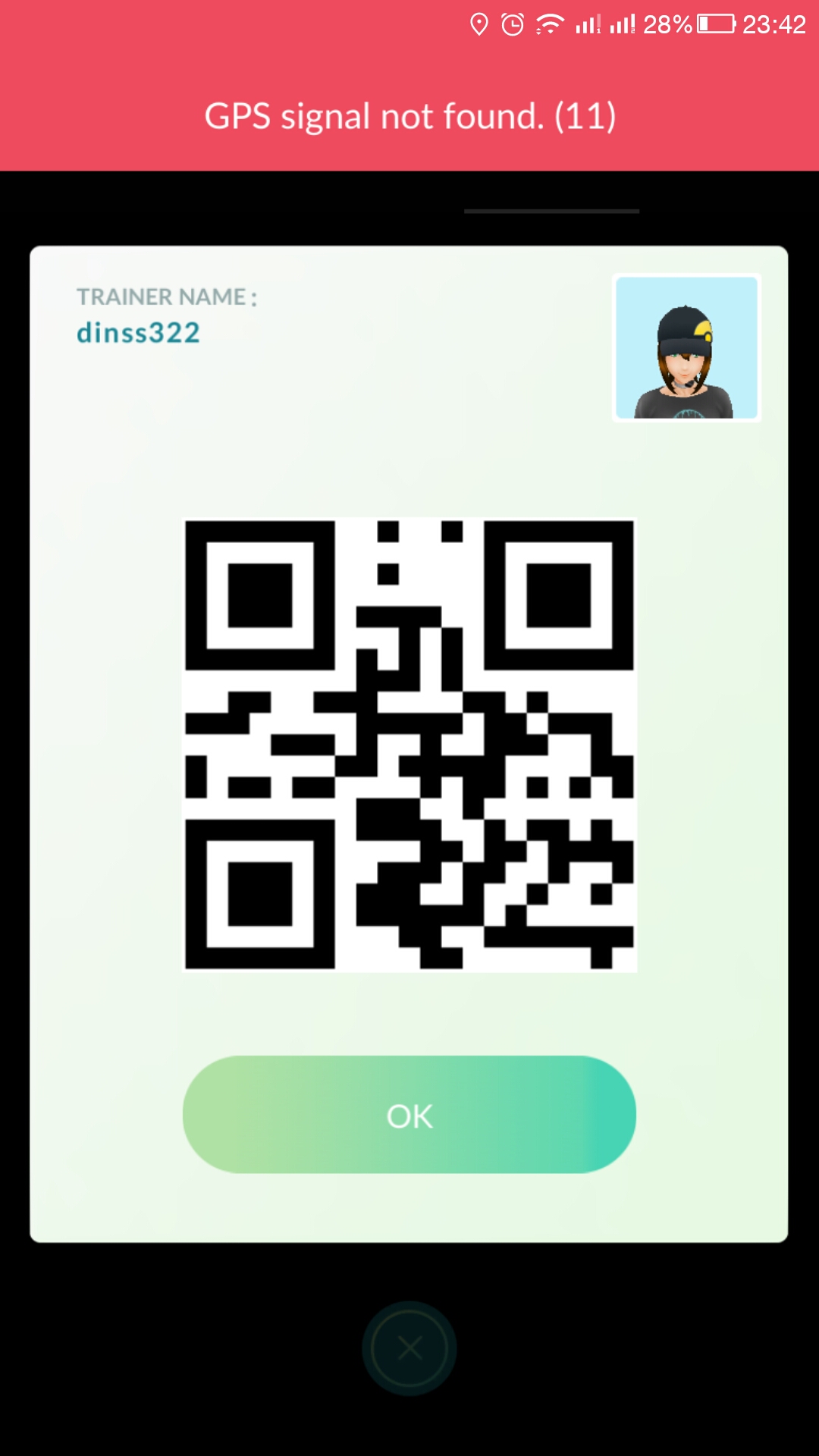Viewport: 819px width, 1456px height.
Task: Tap the OK button
Action: [409, 1115]
